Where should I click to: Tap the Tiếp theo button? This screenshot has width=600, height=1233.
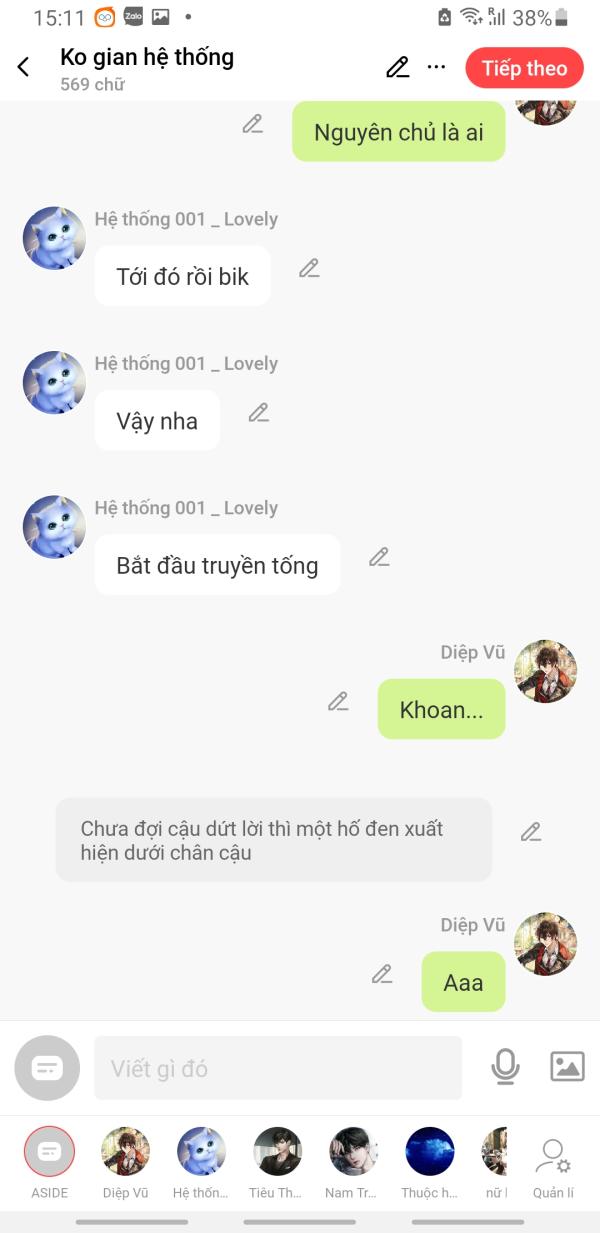(524, 68)
